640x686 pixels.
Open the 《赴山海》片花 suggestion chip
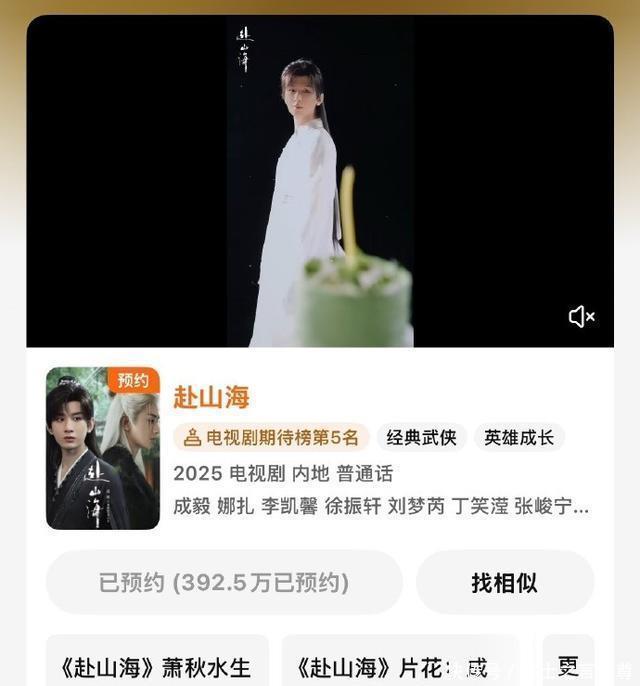[x=399, y=664]
